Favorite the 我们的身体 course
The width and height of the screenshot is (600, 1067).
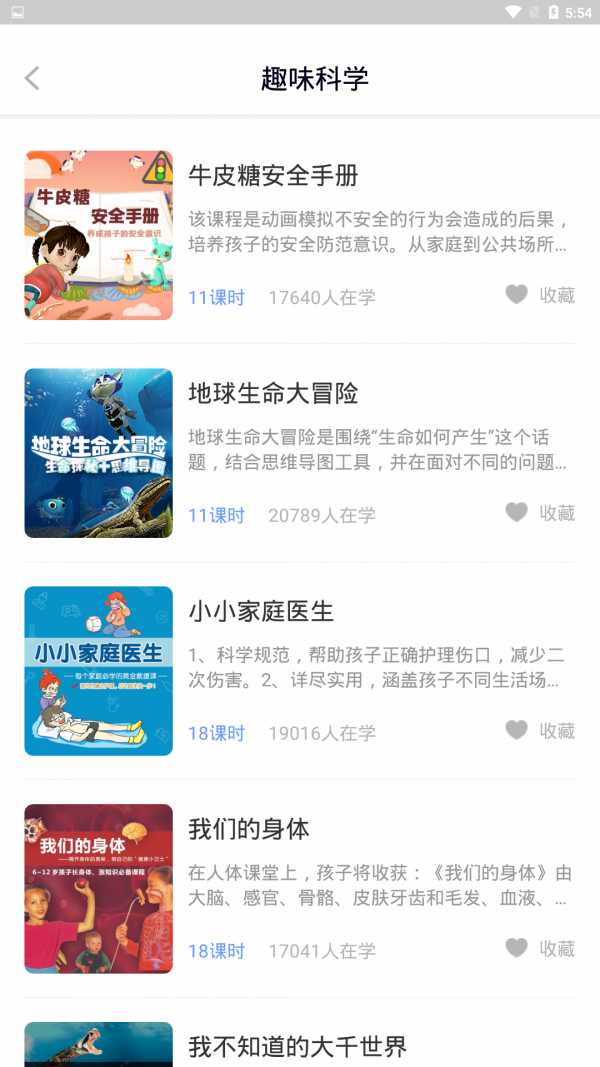pyautogui.click(x=539, y=948)
